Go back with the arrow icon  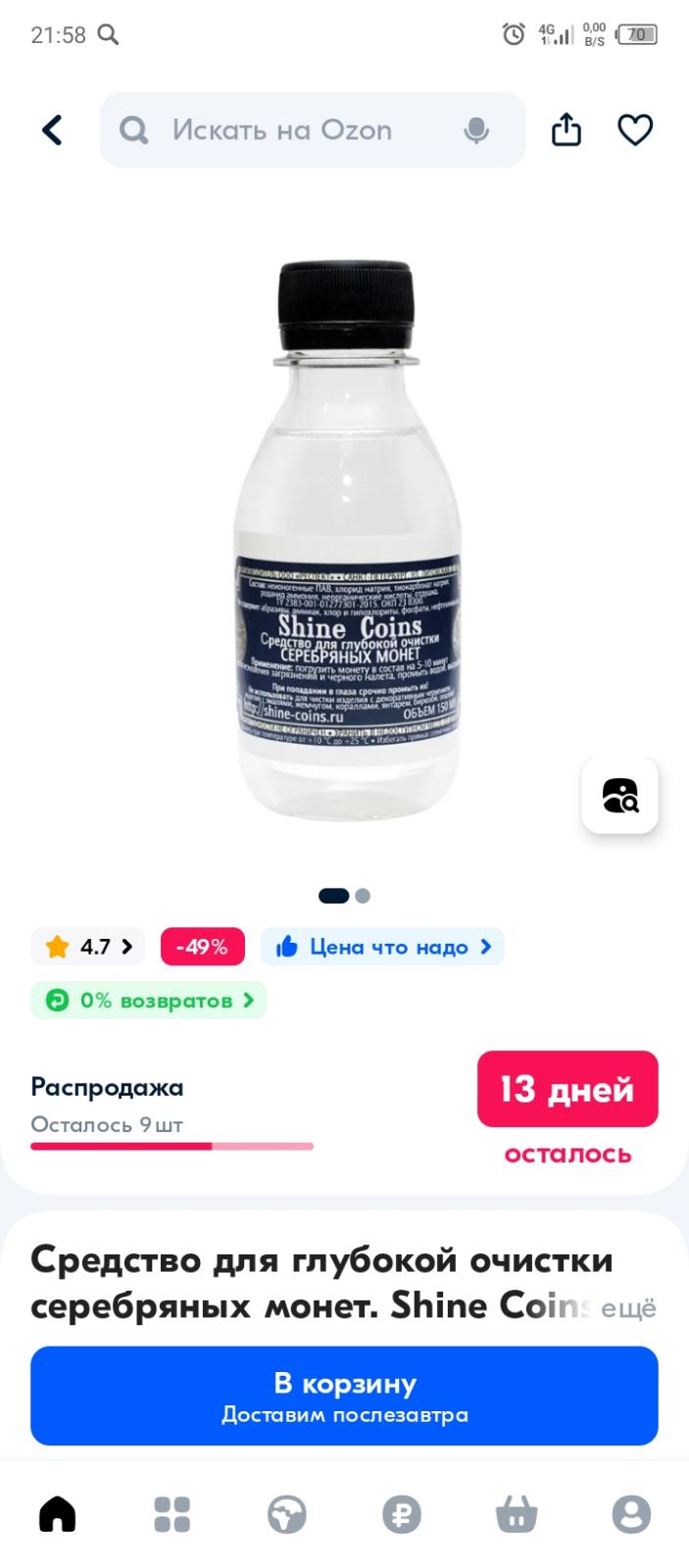[52, 130]
